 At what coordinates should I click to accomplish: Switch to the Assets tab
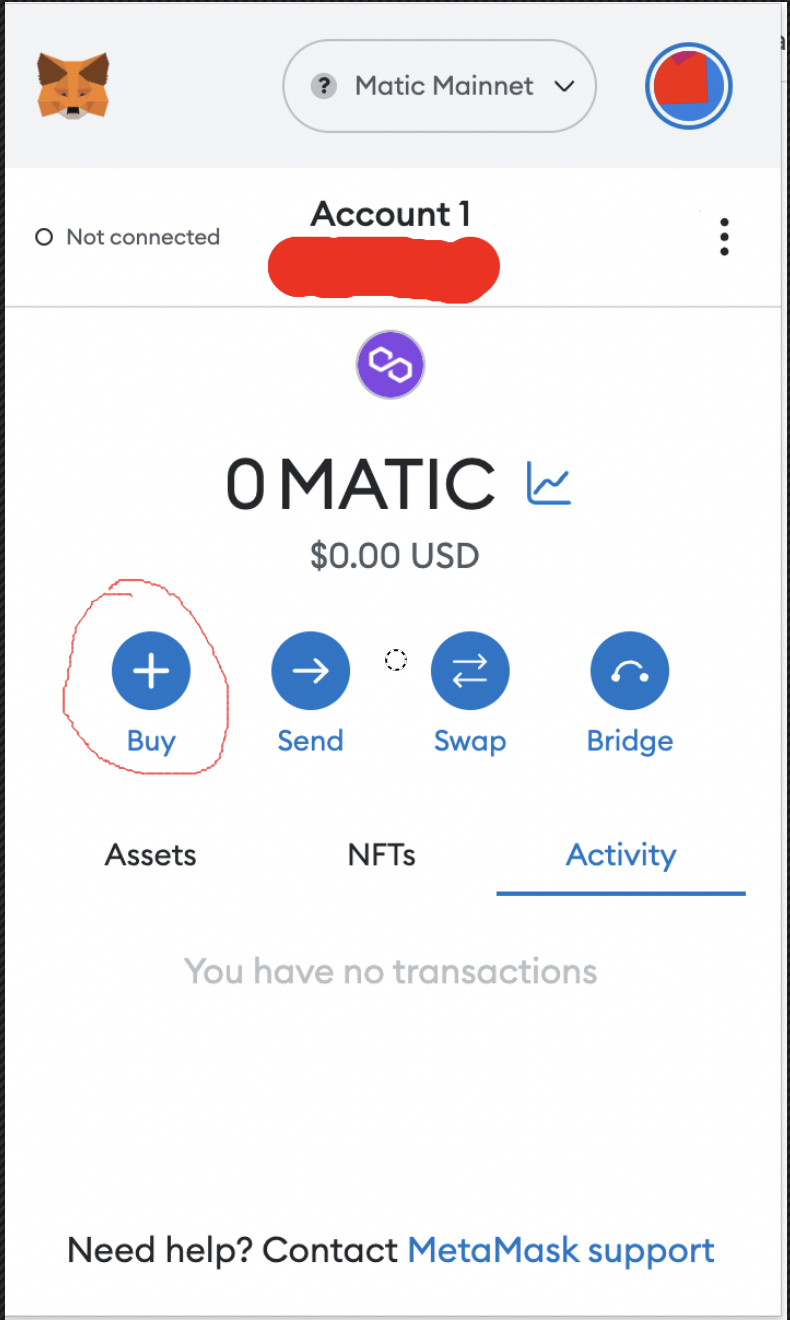click(151, 855)
